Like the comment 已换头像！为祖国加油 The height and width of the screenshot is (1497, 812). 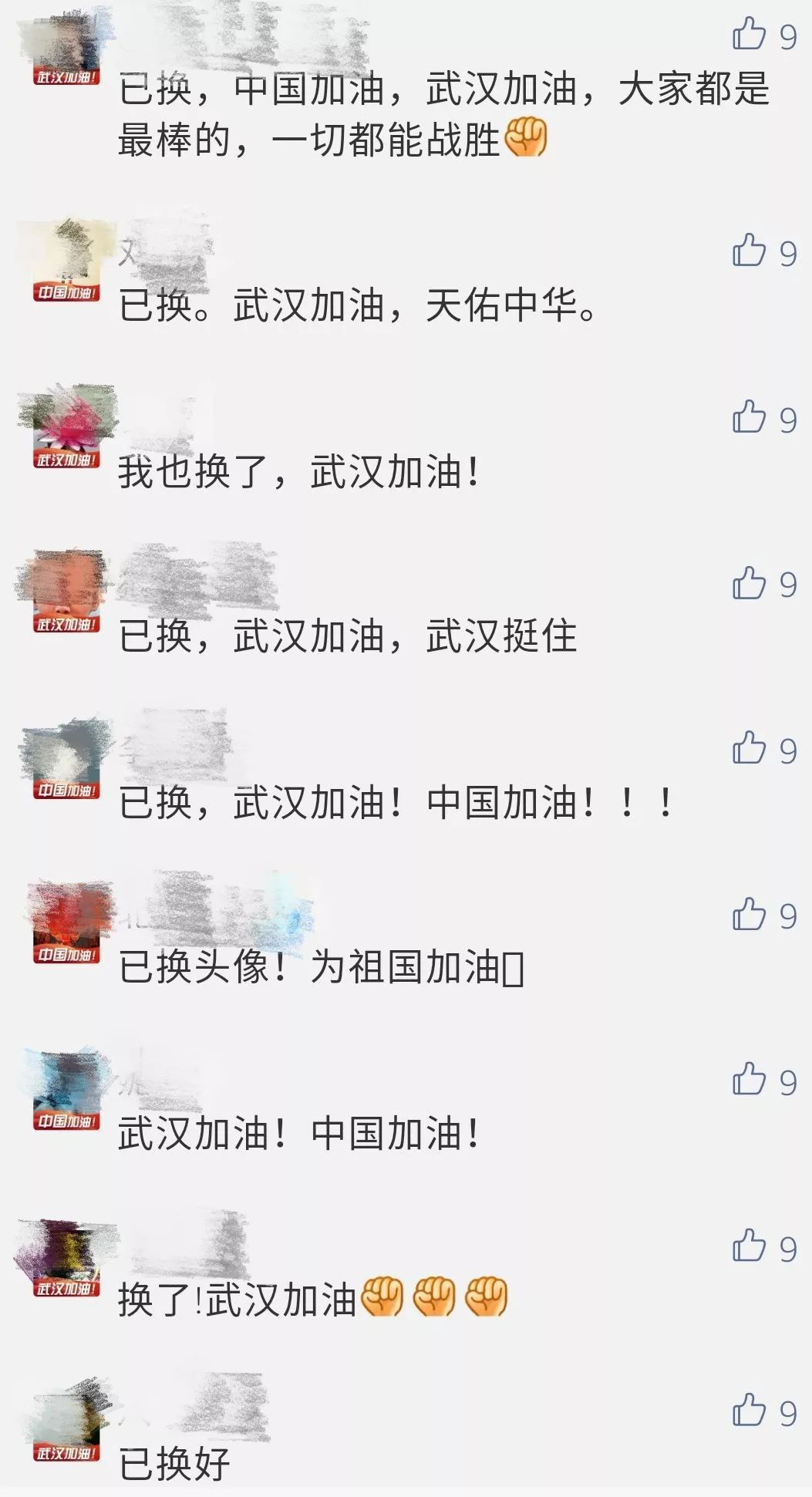coord(748,915)
